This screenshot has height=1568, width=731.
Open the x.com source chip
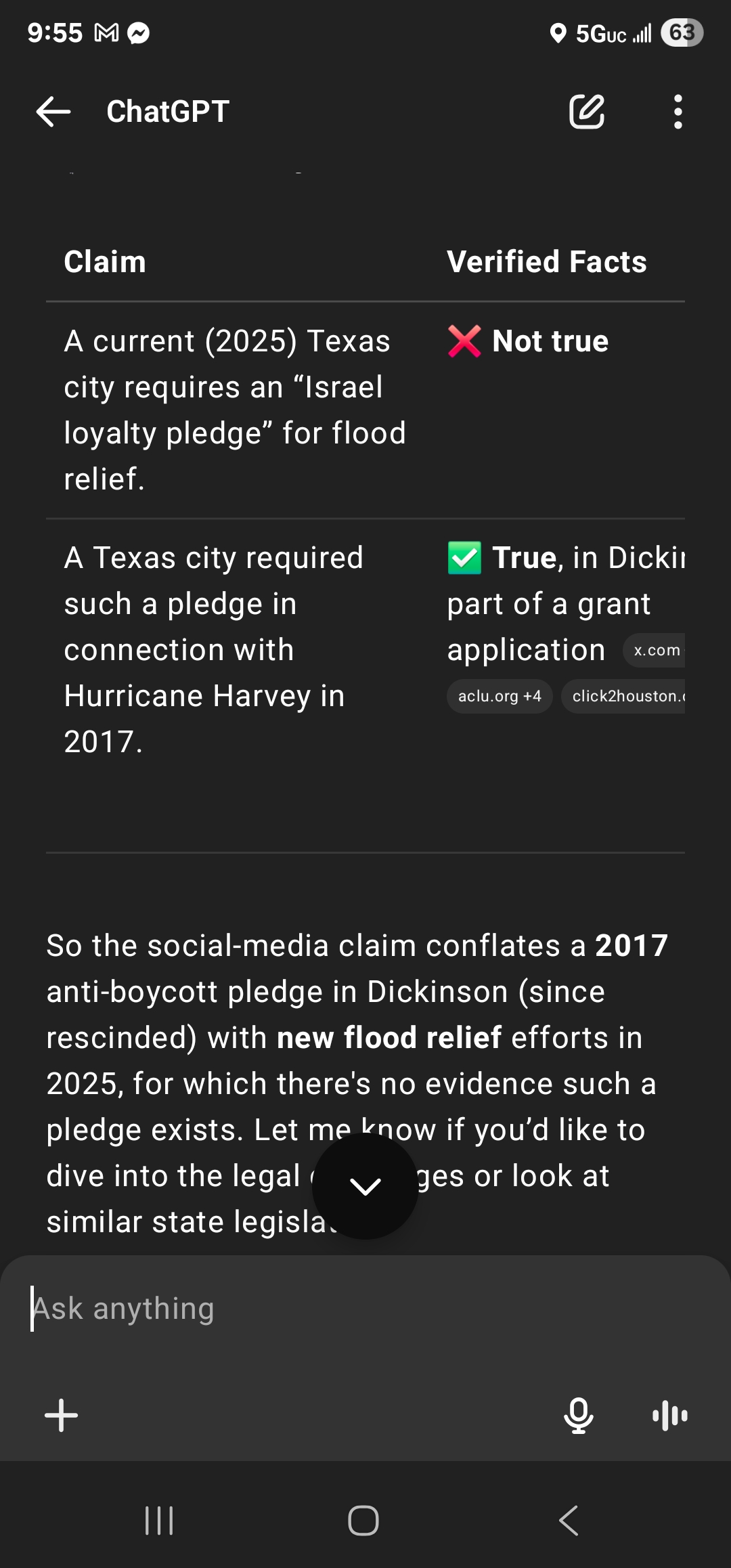pyautogui.click(x=654, y=650)
